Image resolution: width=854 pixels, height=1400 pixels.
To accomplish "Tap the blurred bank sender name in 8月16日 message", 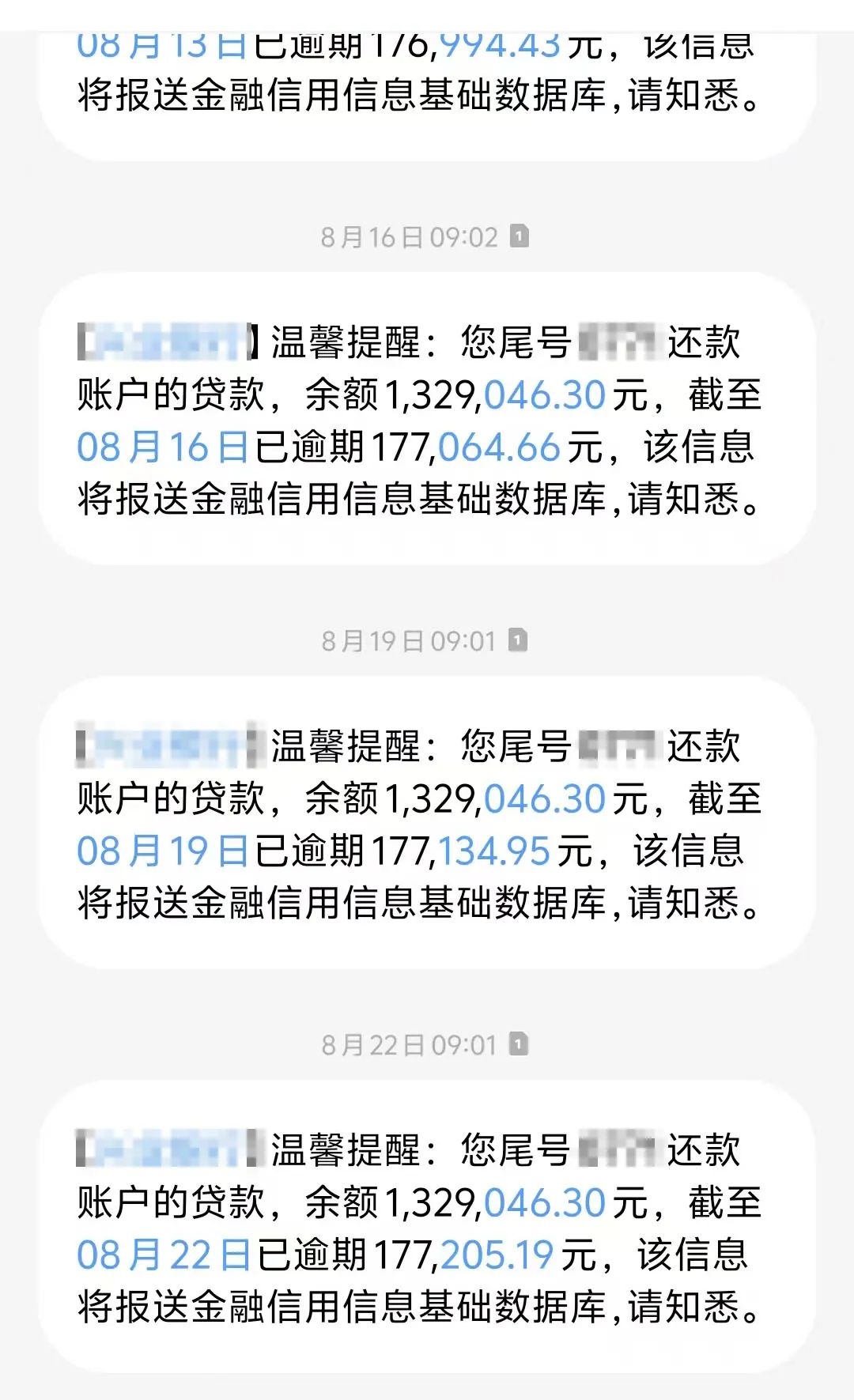I will tap(166, 342).
